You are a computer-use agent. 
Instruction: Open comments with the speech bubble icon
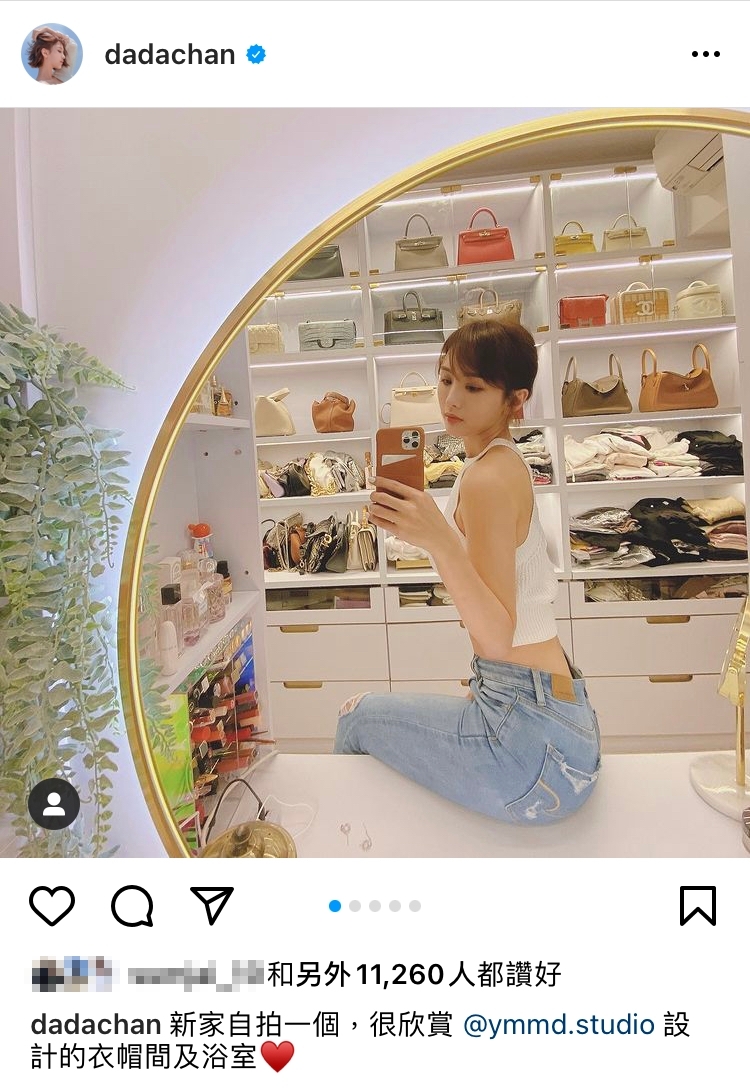pyautogui.click(x=132, y=906)
